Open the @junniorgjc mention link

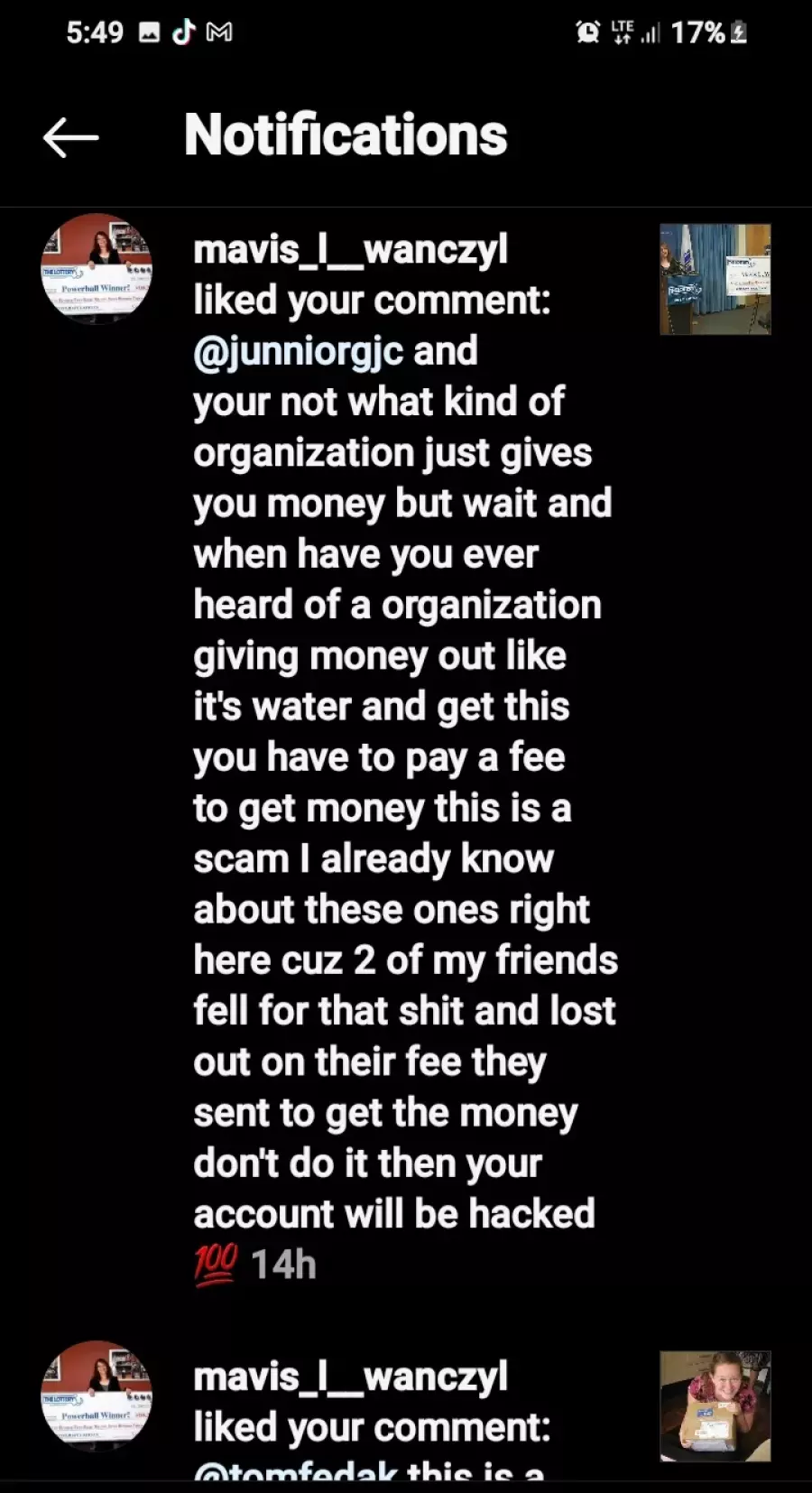click(298, 351)
